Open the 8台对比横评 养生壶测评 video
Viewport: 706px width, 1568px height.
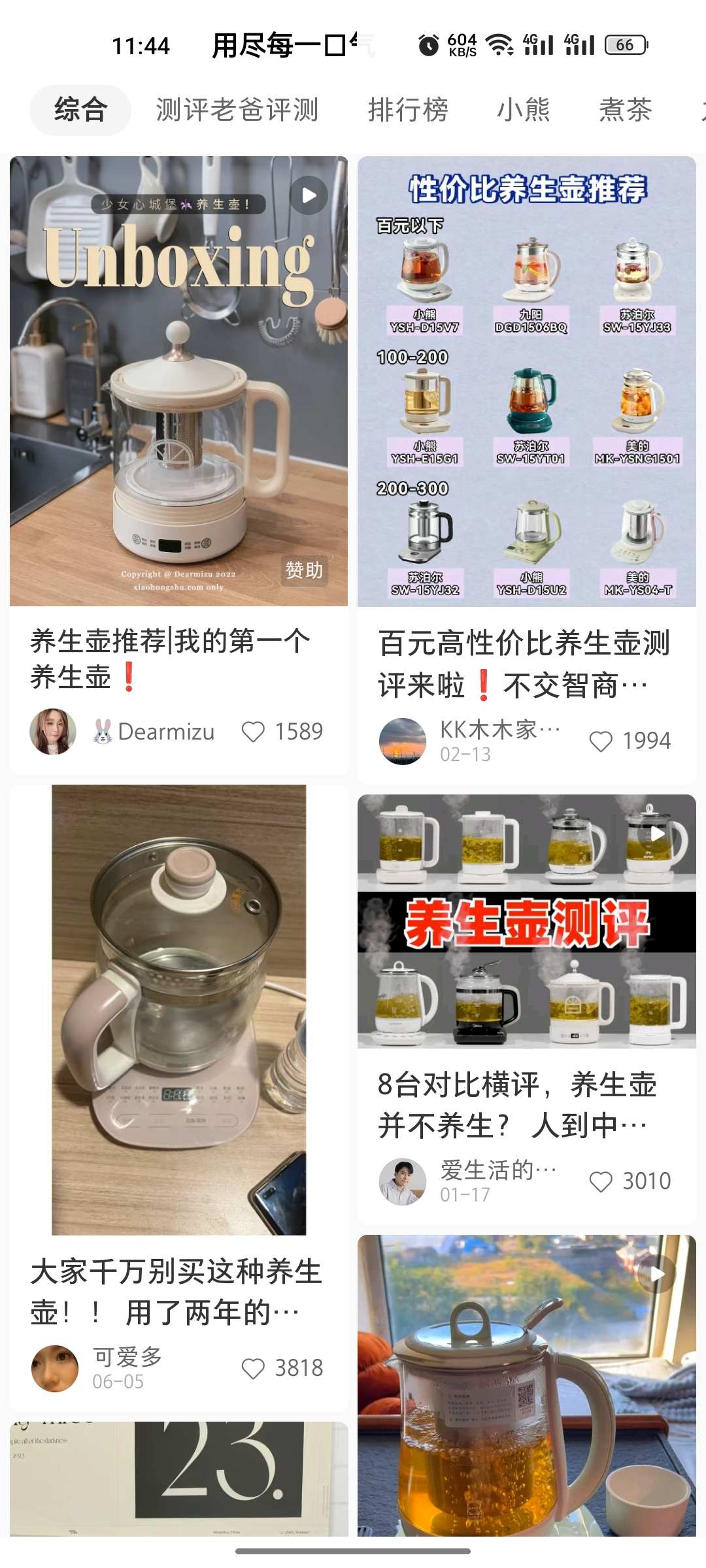[526, 921]
